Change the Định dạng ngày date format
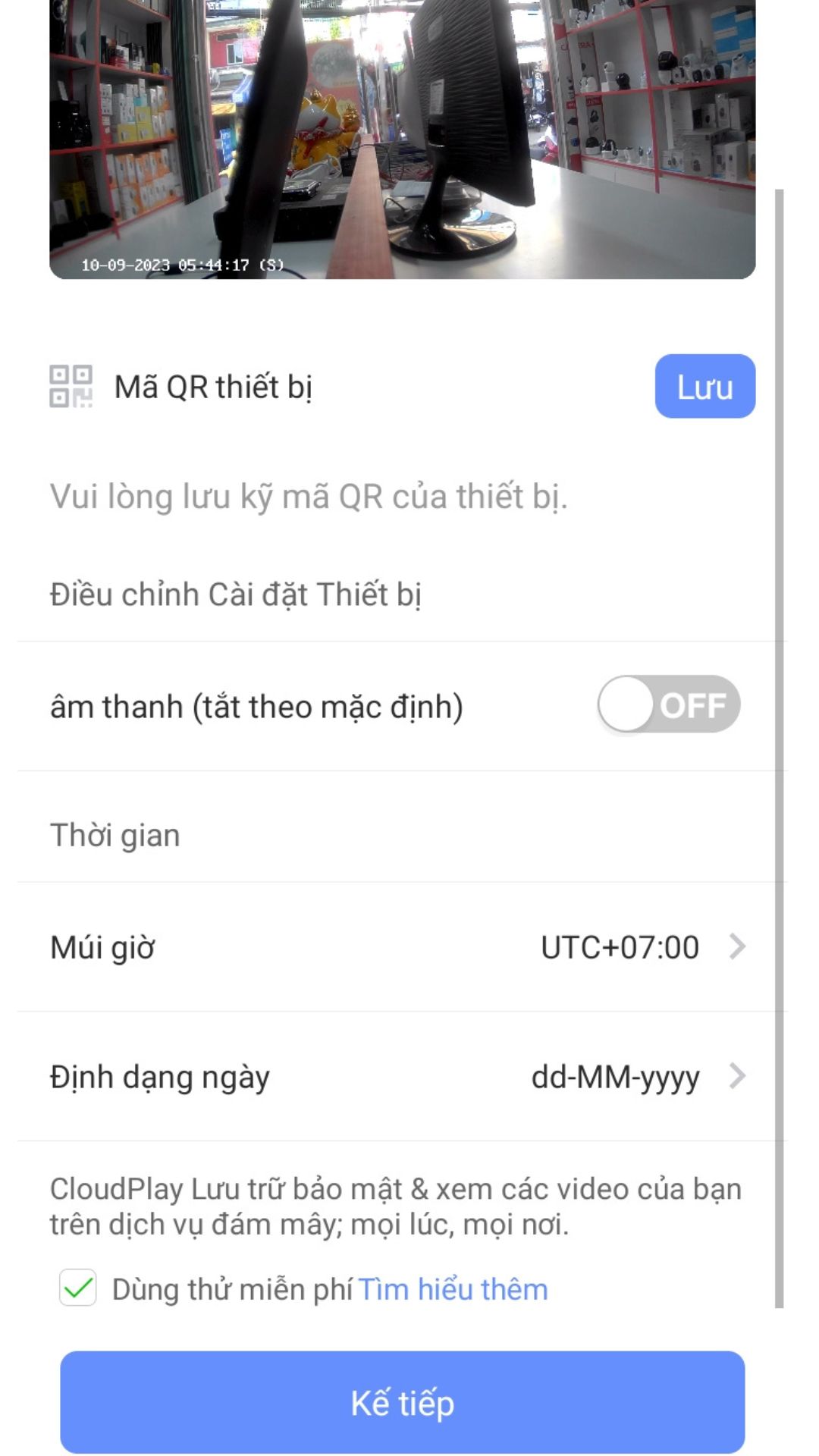Image resolution: width=819 pixels, height=1456 pixels. (x=402, y=1076)
